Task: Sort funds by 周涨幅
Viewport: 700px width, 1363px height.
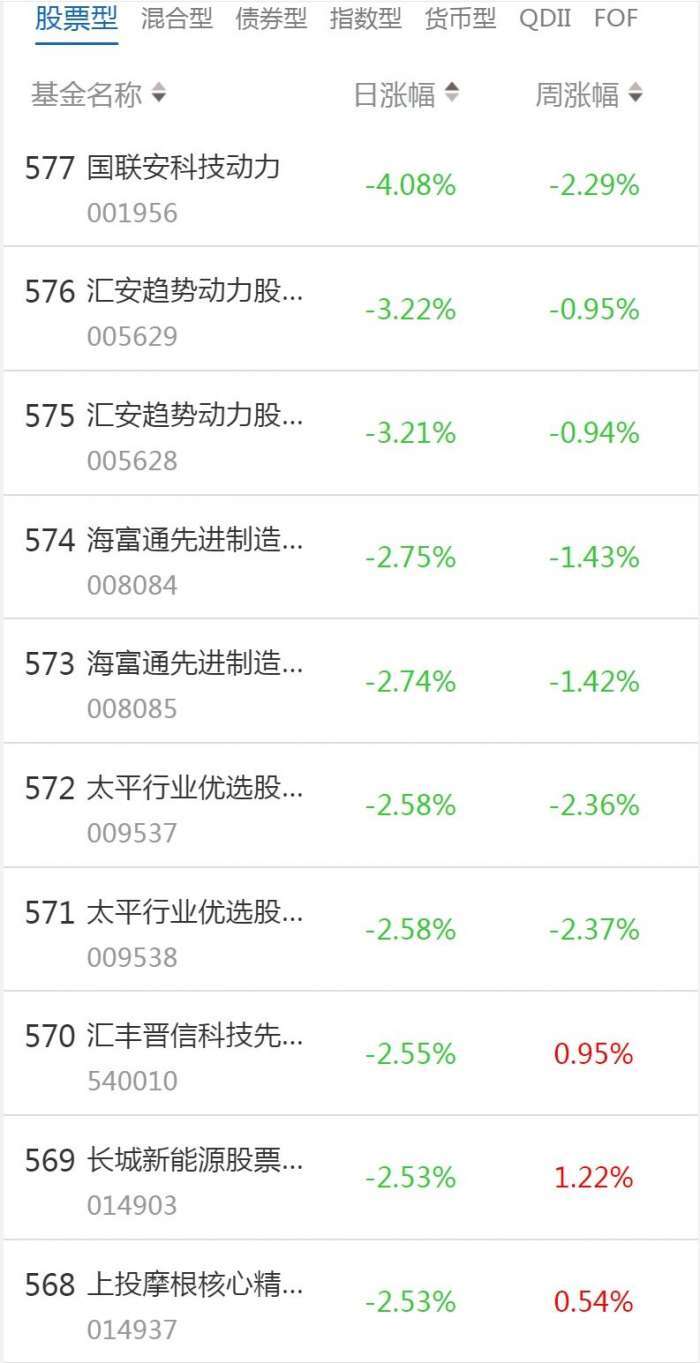Action: tap(589, 95)
